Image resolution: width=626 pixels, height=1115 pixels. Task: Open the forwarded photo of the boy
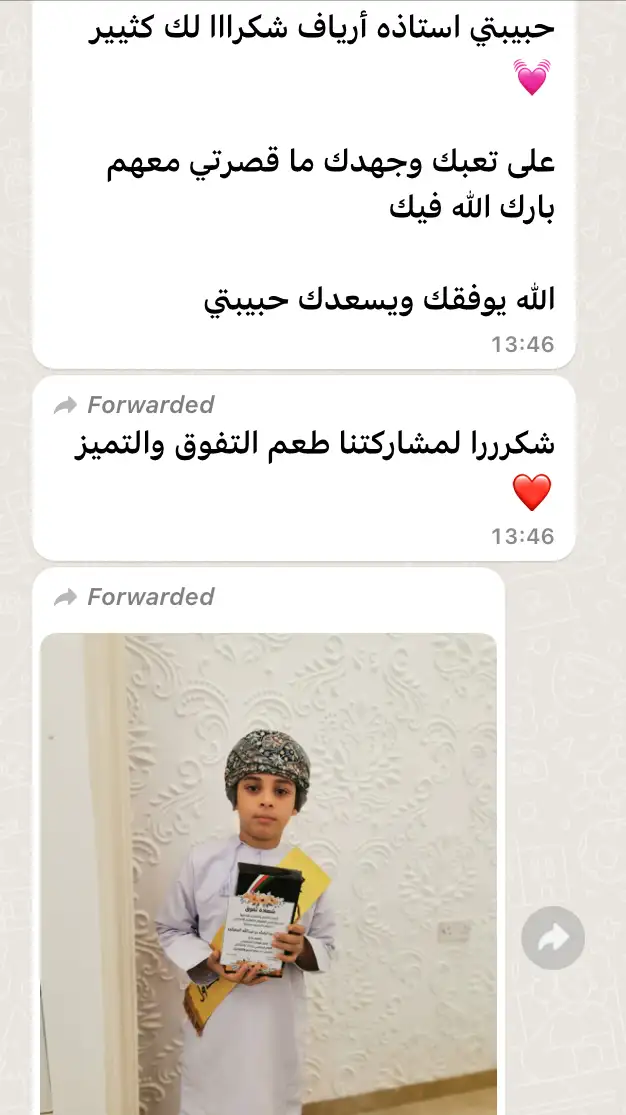268,870
